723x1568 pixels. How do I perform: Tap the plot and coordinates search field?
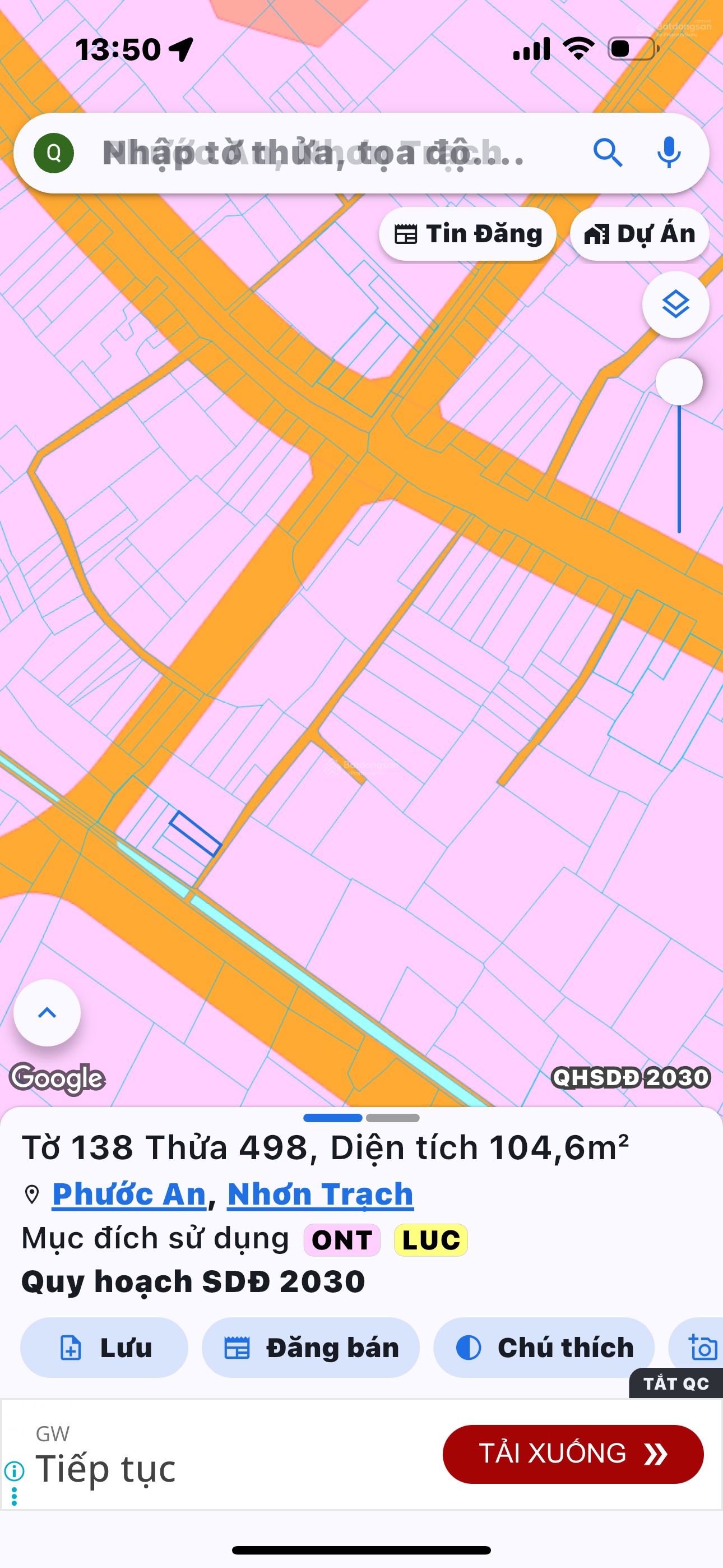[328, 153]
